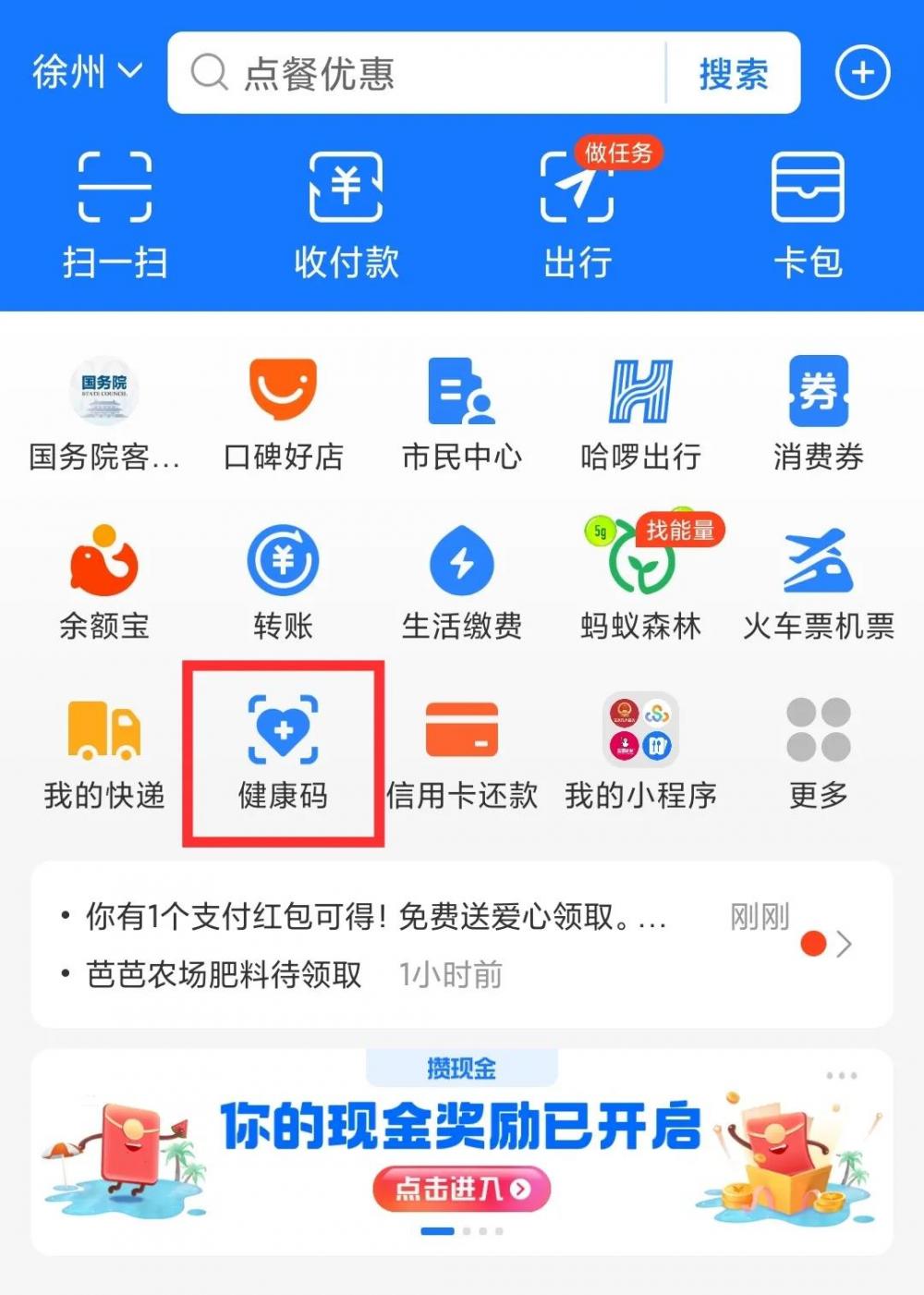924x1295 pixels.
Task: Open 扫一扫 scanner
Action: (115, 214)
